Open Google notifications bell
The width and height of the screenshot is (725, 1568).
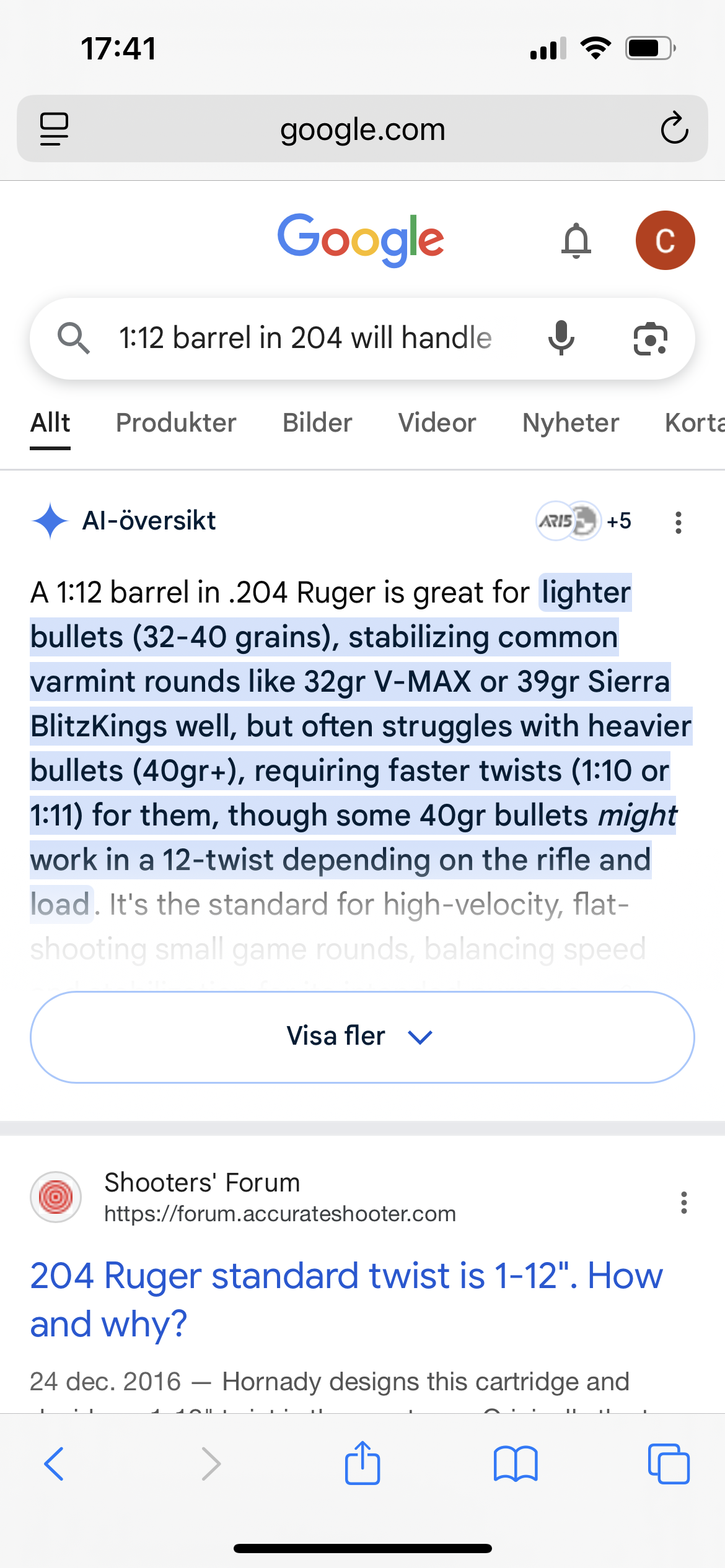coord(576,241)
